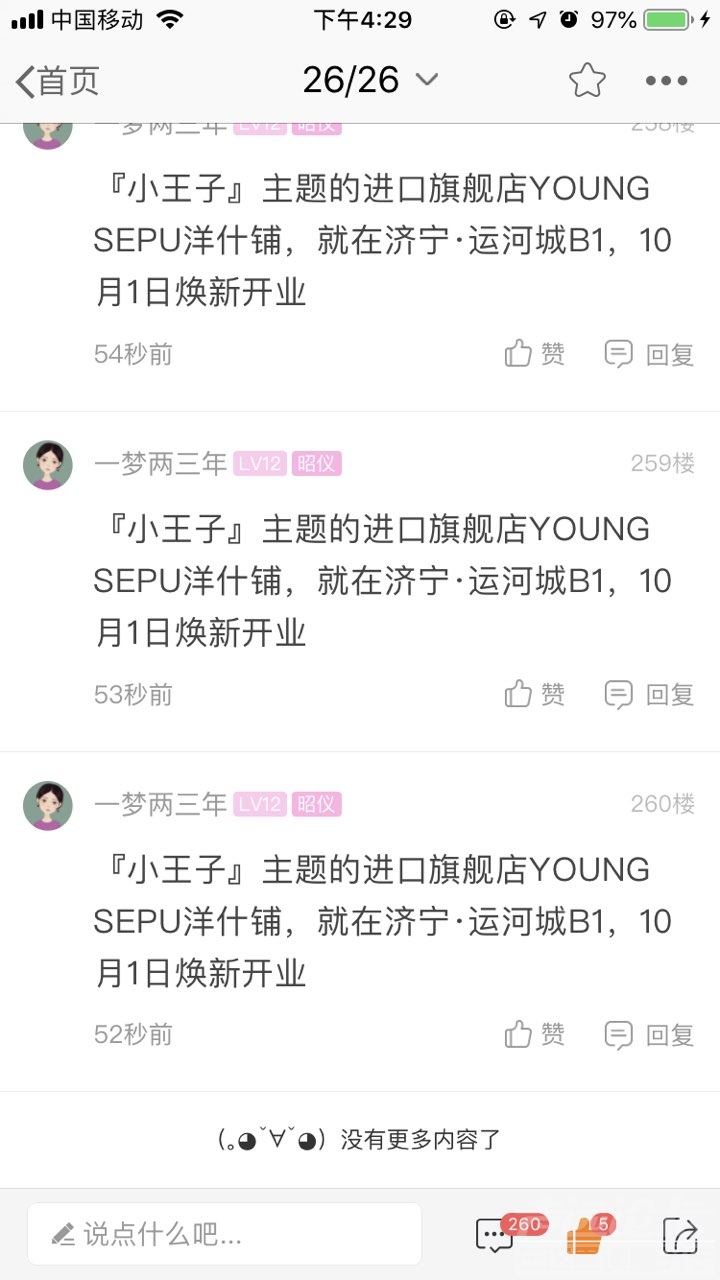This screenshot has height=1280, width=720.
Task: Open avatar of the 260楼 poster
Action: click(x=48, y=805)
